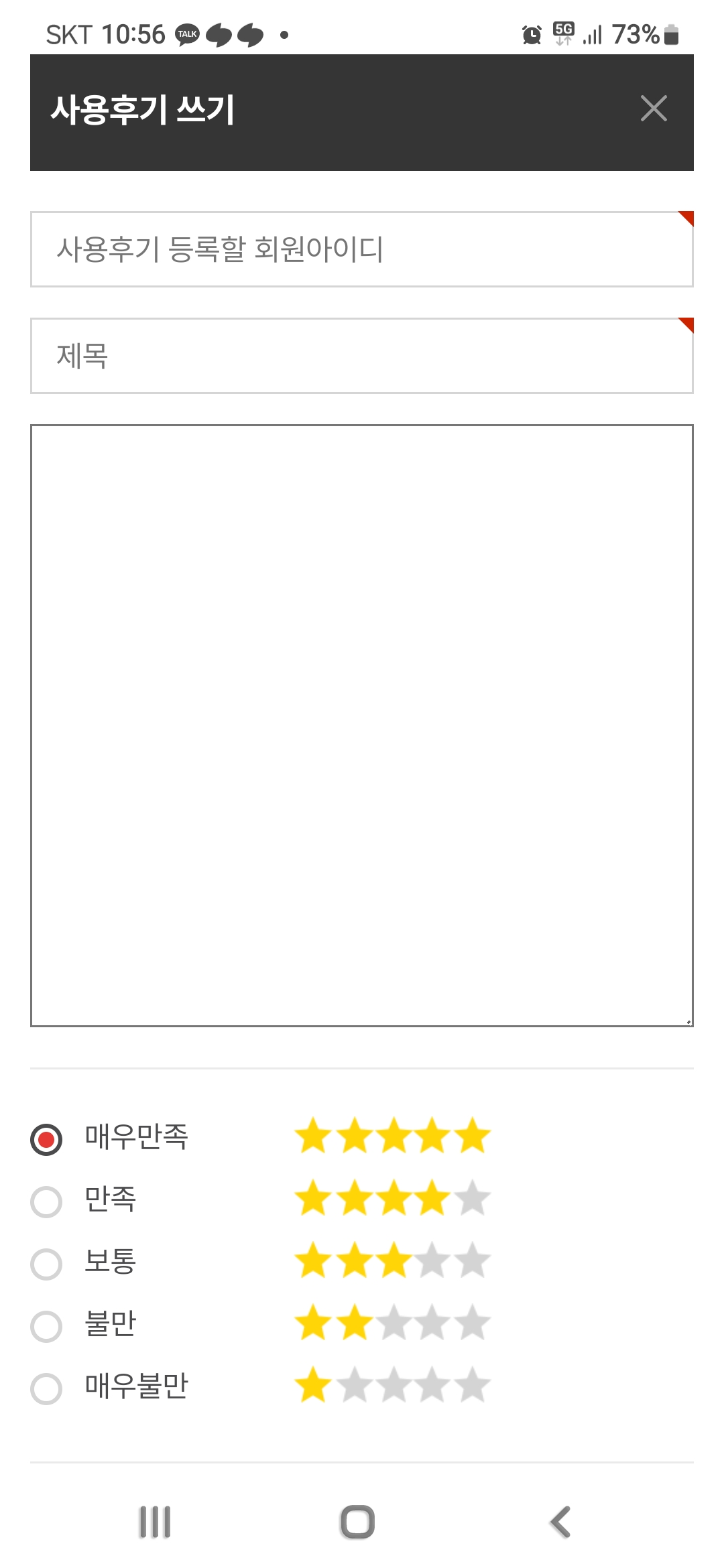
Task: Select the 불만 two-star rating
Action: point(47,1326)
